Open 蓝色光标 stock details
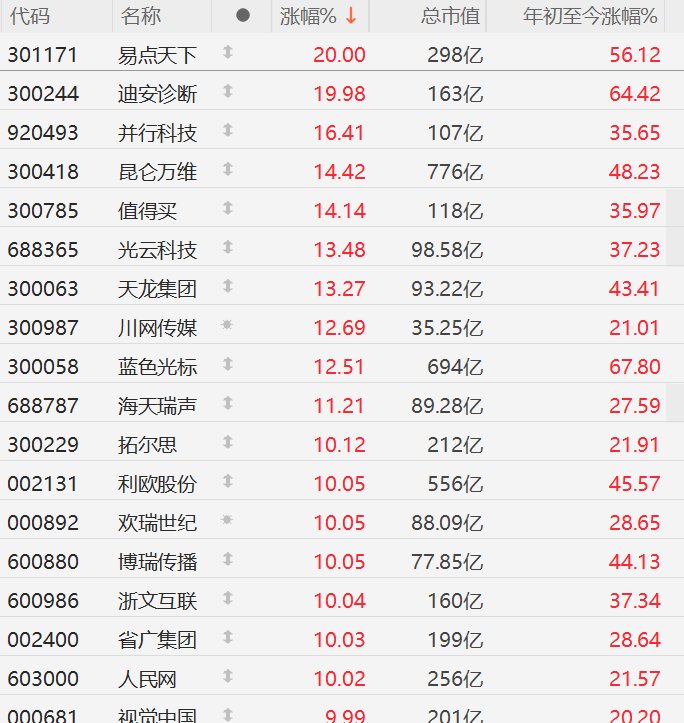Viewport: 684px width, 723px height. tap(157, 367)
